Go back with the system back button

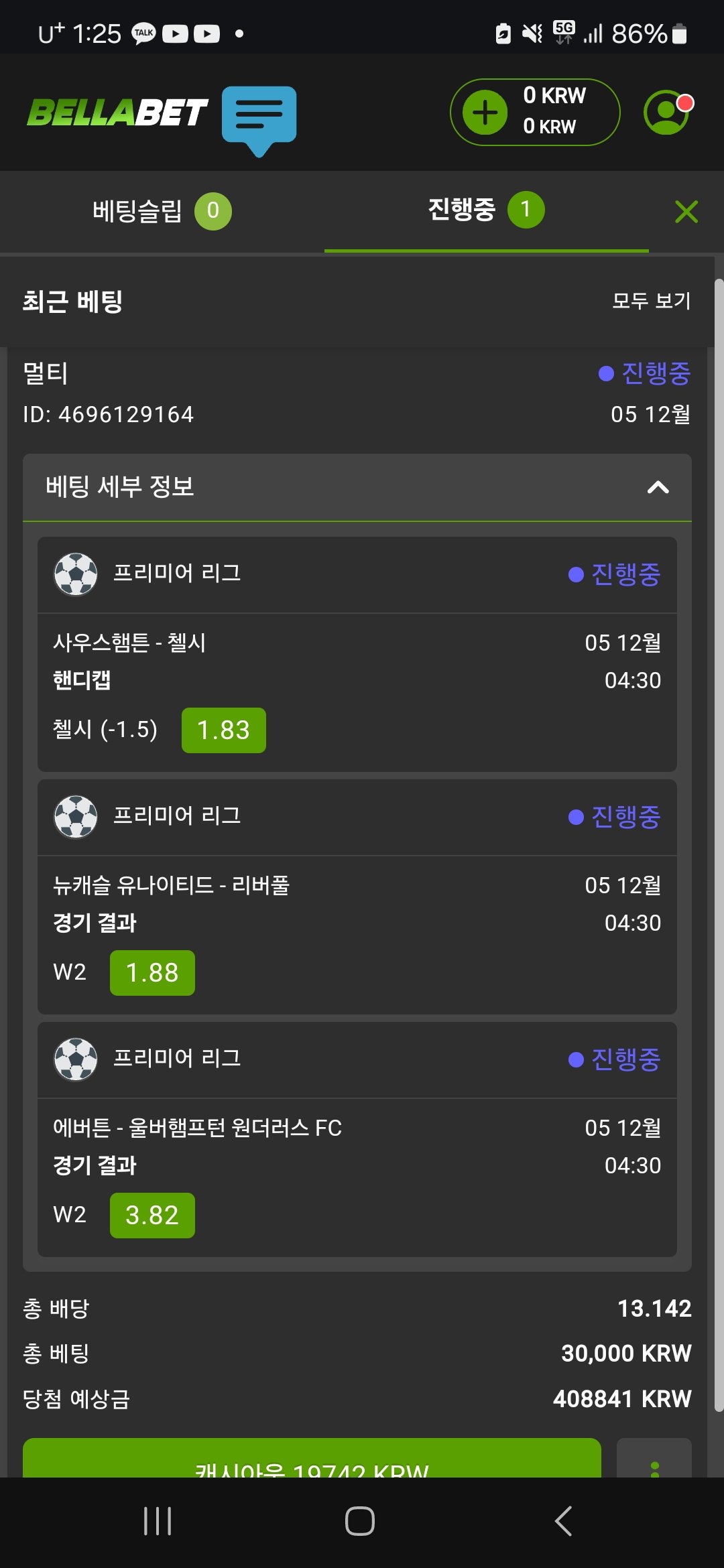point(564,1521)
